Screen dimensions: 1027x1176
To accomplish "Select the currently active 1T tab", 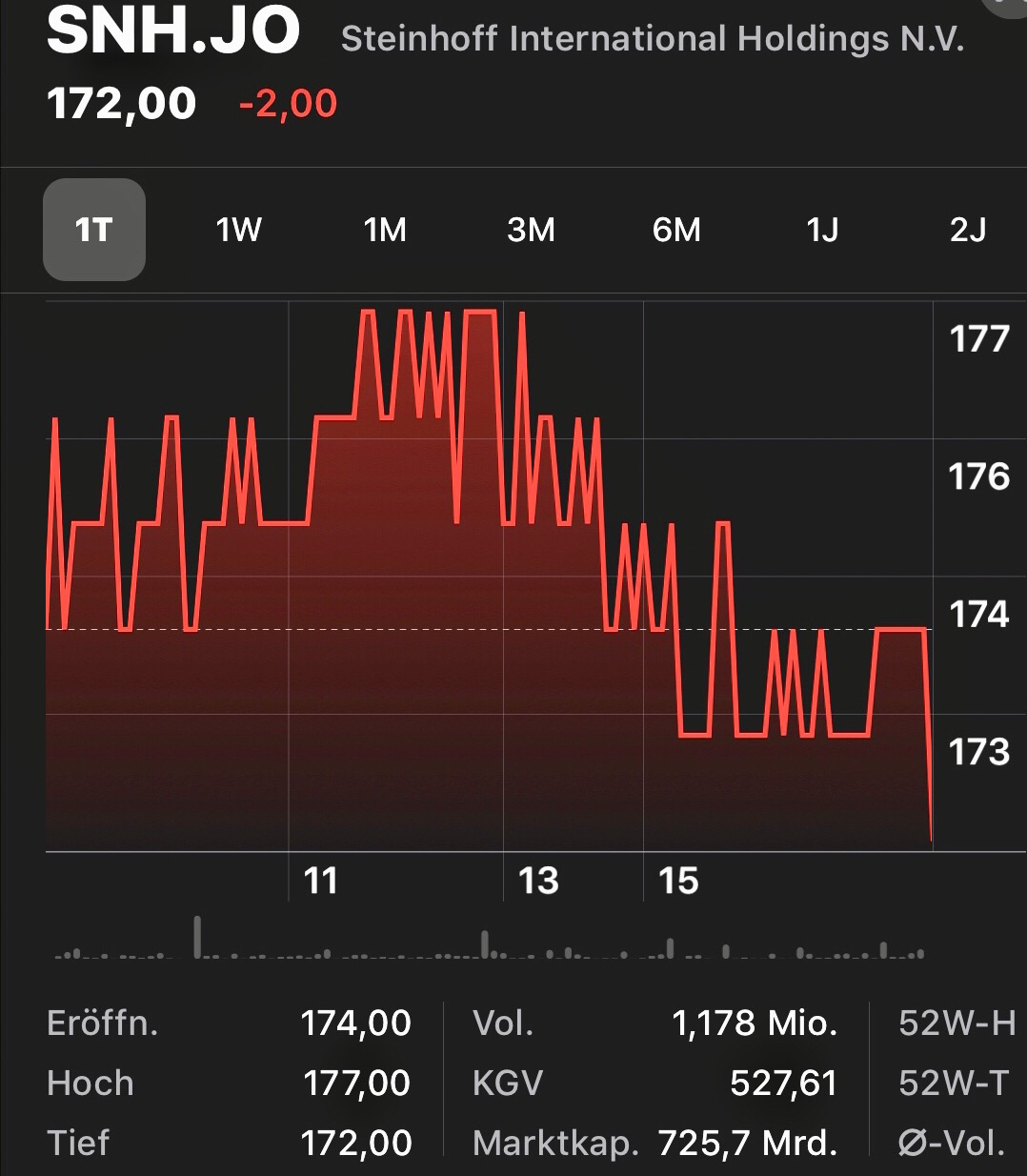I will point(93,231).
